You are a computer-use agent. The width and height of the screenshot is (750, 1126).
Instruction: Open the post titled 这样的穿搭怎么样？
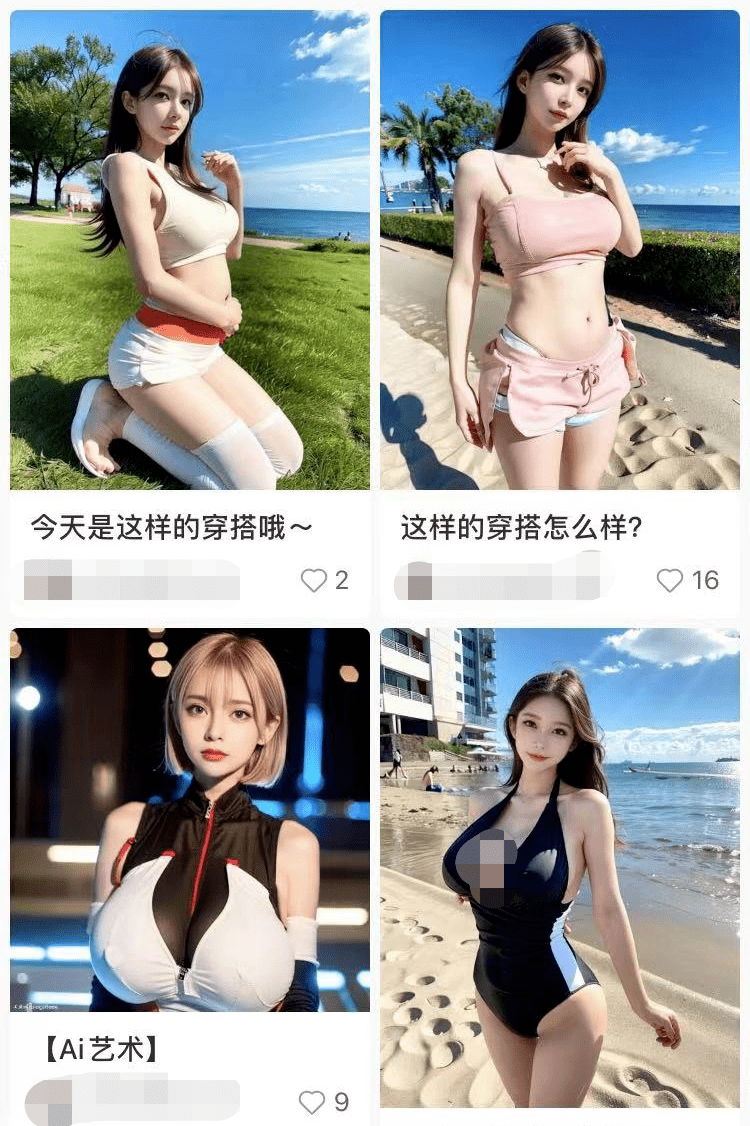tap(521, 527)
